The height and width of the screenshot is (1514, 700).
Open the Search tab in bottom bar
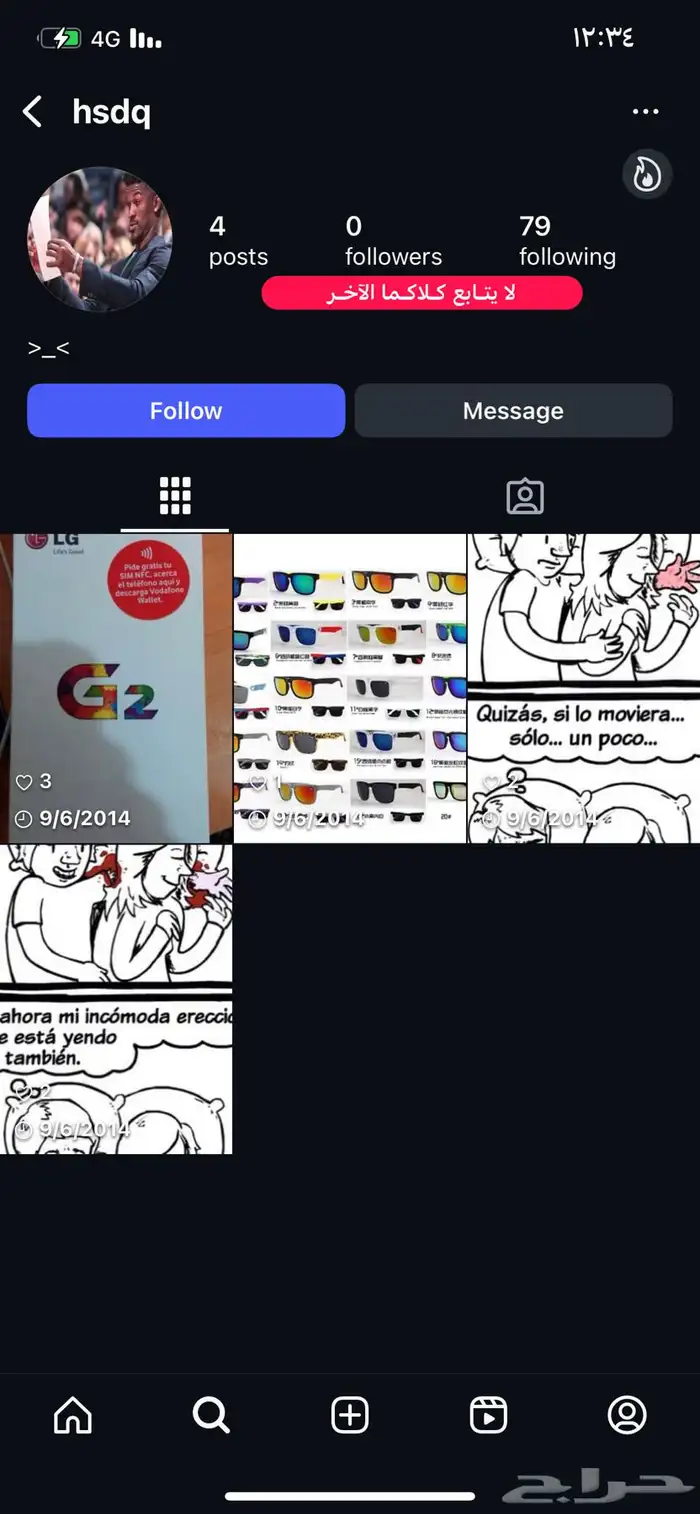211,1415
